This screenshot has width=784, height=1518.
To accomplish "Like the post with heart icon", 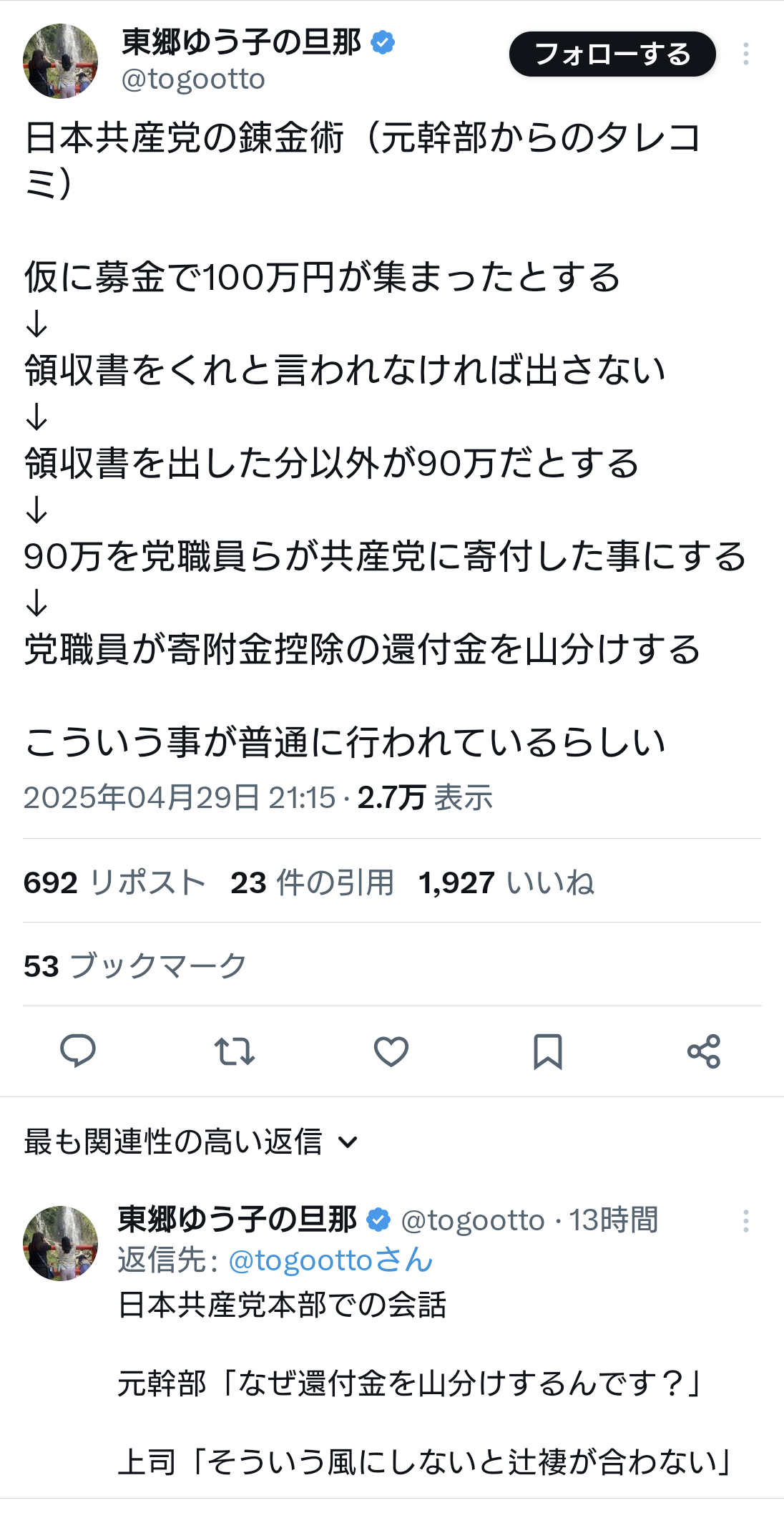I will coord(391,1051).
